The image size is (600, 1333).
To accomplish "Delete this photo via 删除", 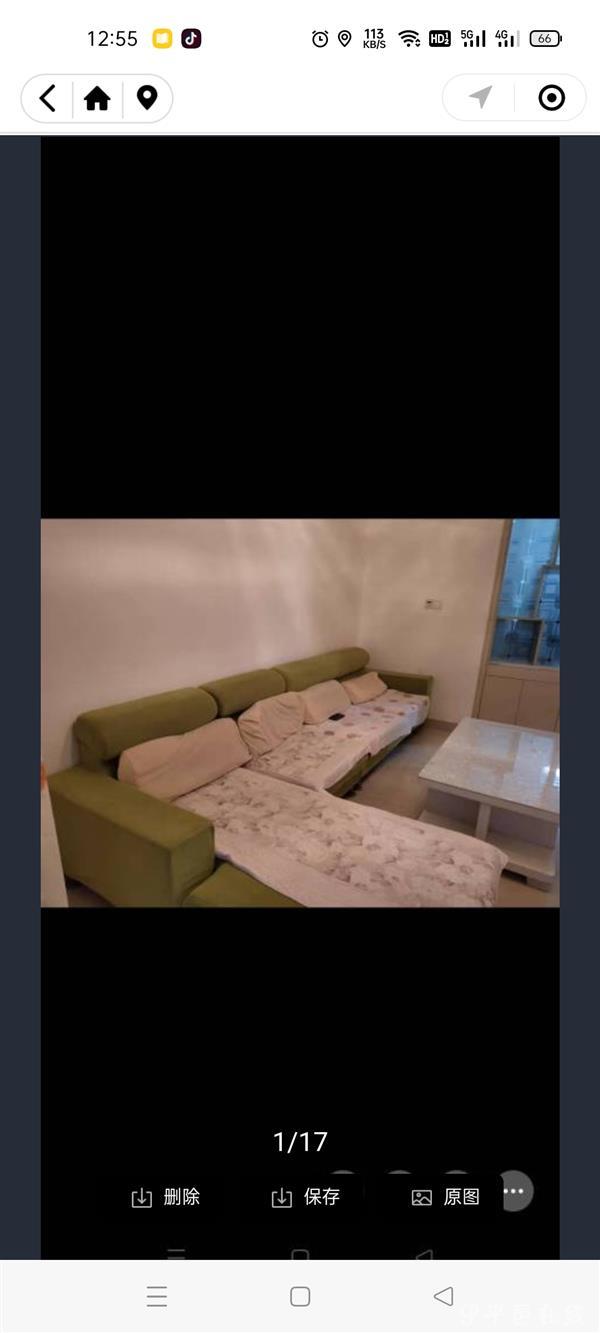I will (166, 1197).
